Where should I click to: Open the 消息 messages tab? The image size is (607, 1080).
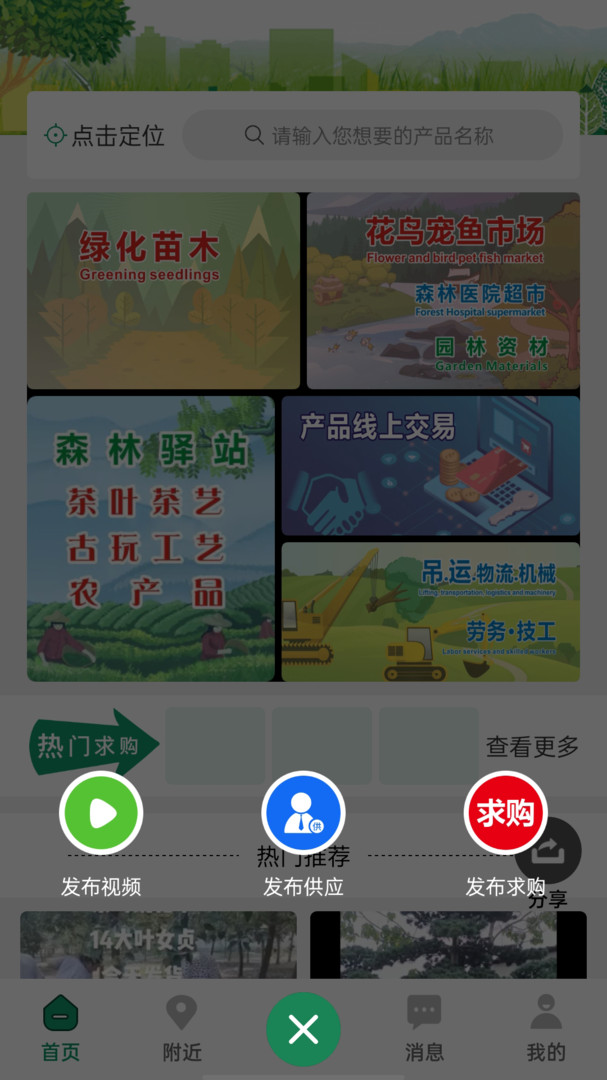click(x=424, y=1029)
